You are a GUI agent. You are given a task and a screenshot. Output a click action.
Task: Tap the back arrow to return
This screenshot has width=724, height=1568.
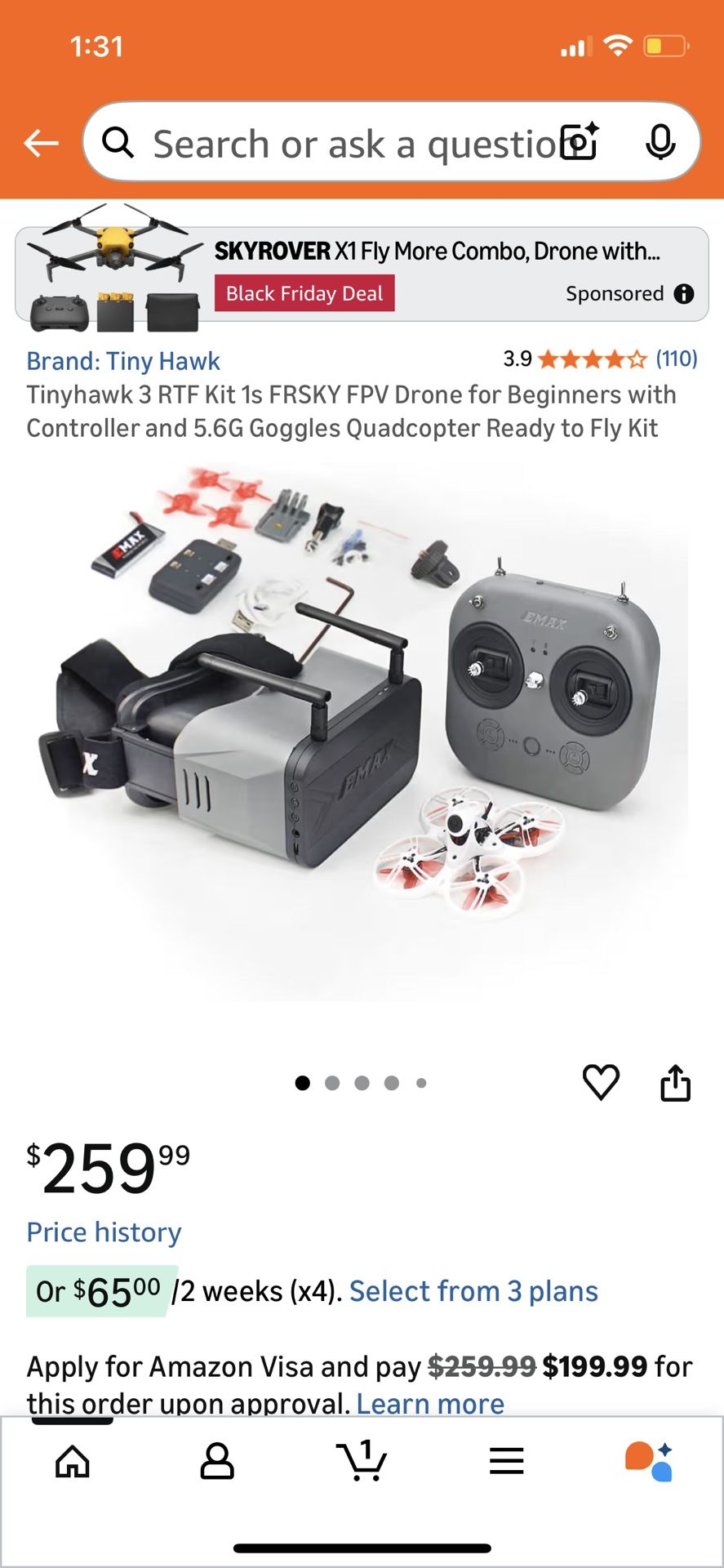pos(39,141)
